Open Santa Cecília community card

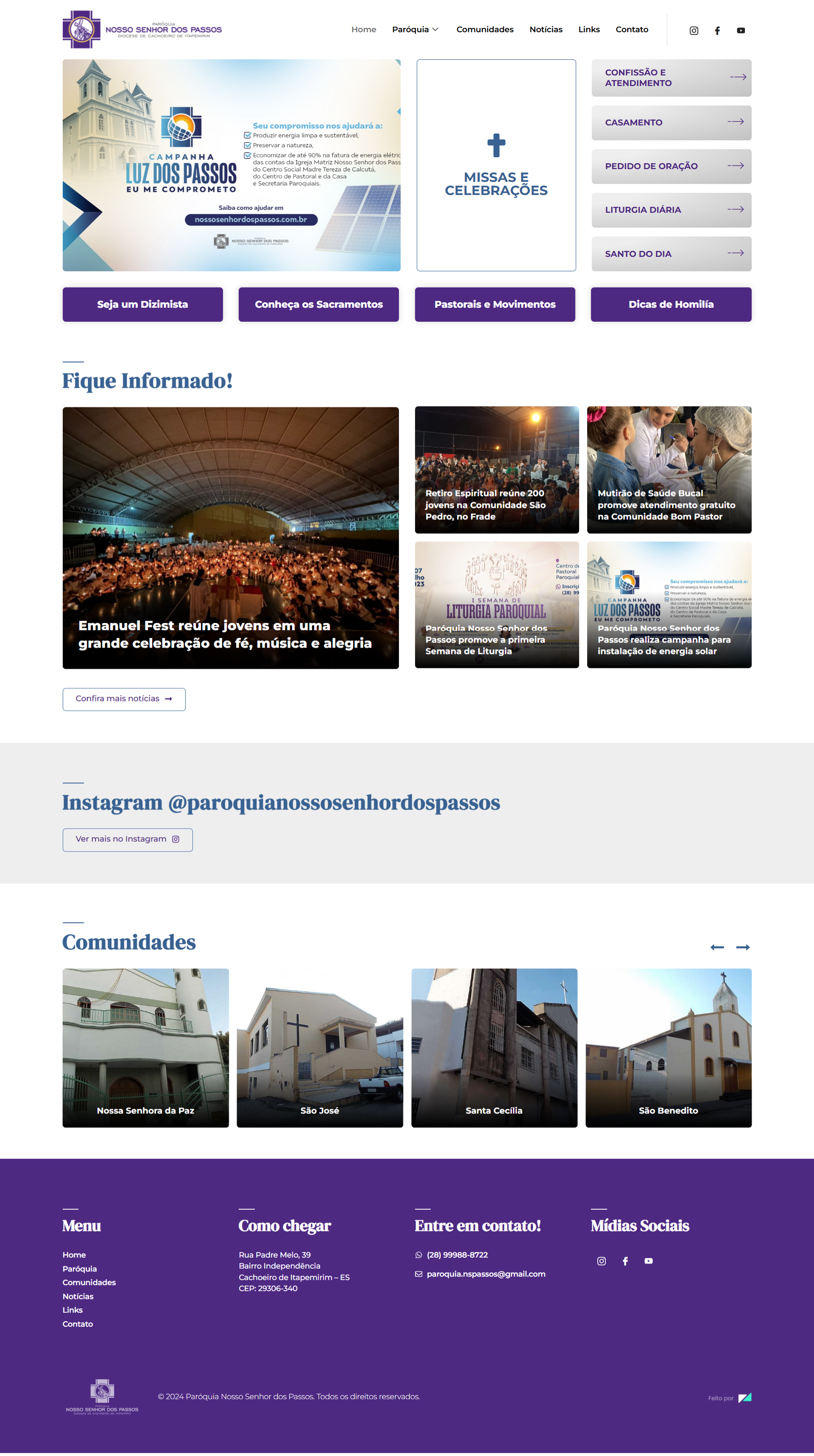(494, 1047)
